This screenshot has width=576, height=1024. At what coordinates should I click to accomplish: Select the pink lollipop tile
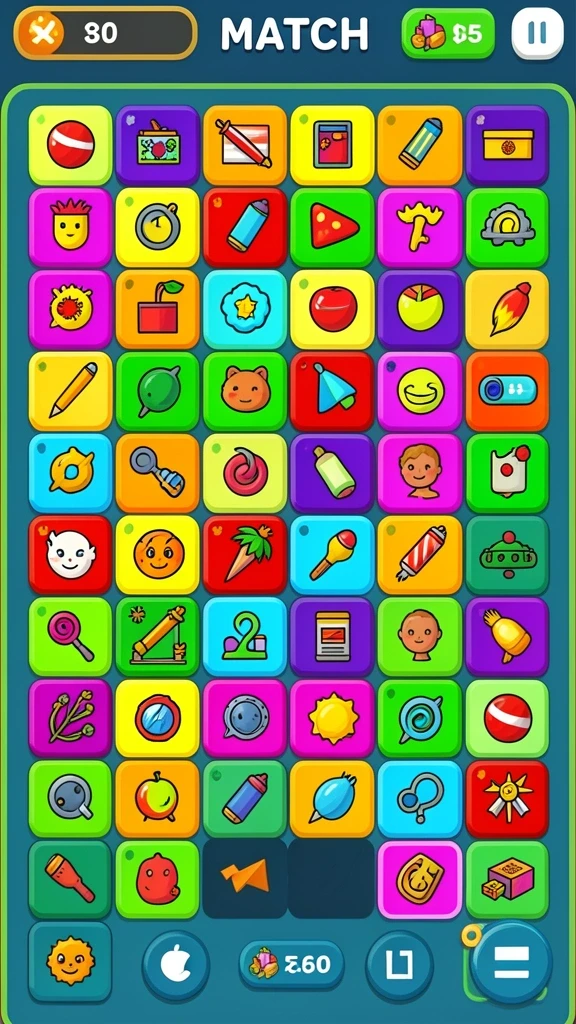click(70, 636)
